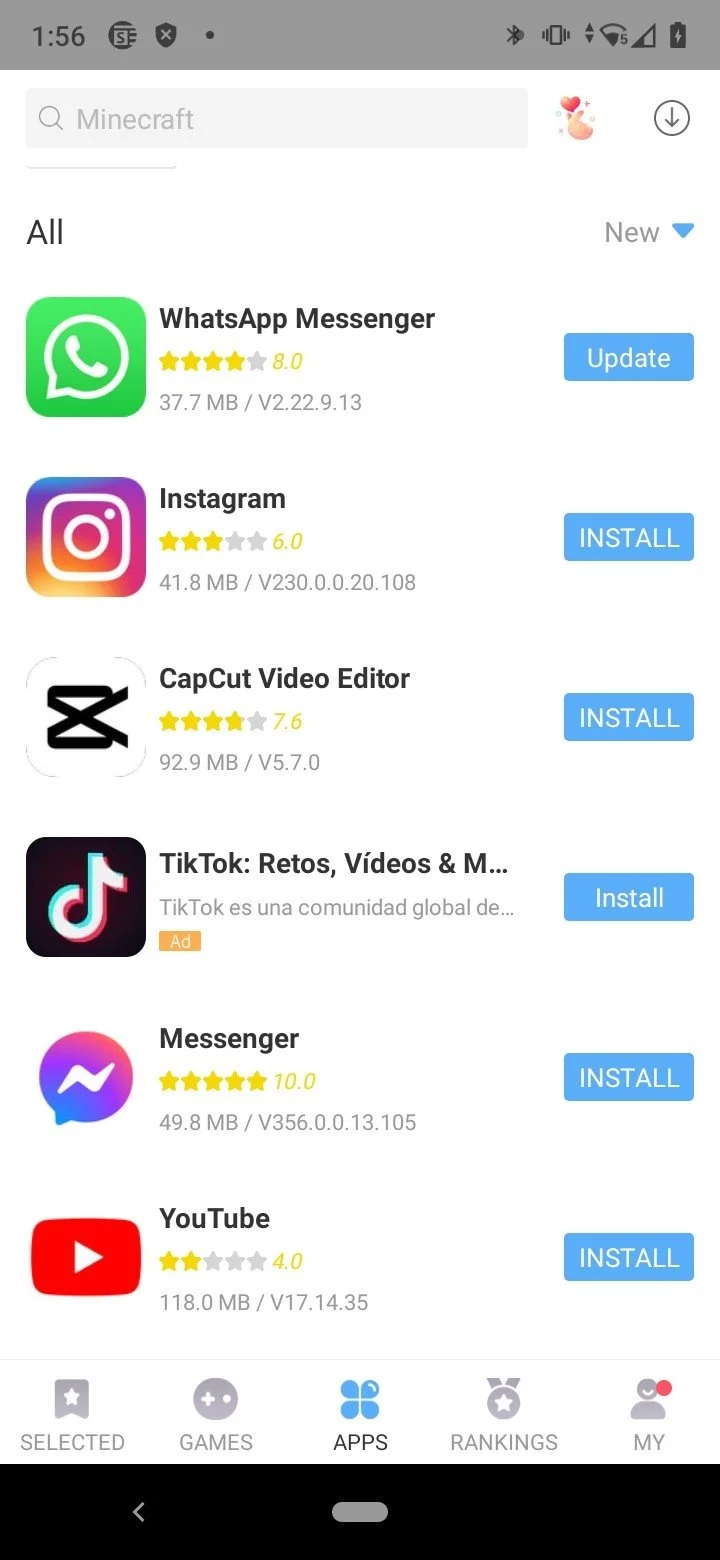
Task: Go back with the system back arrow
Action: 139,1512
